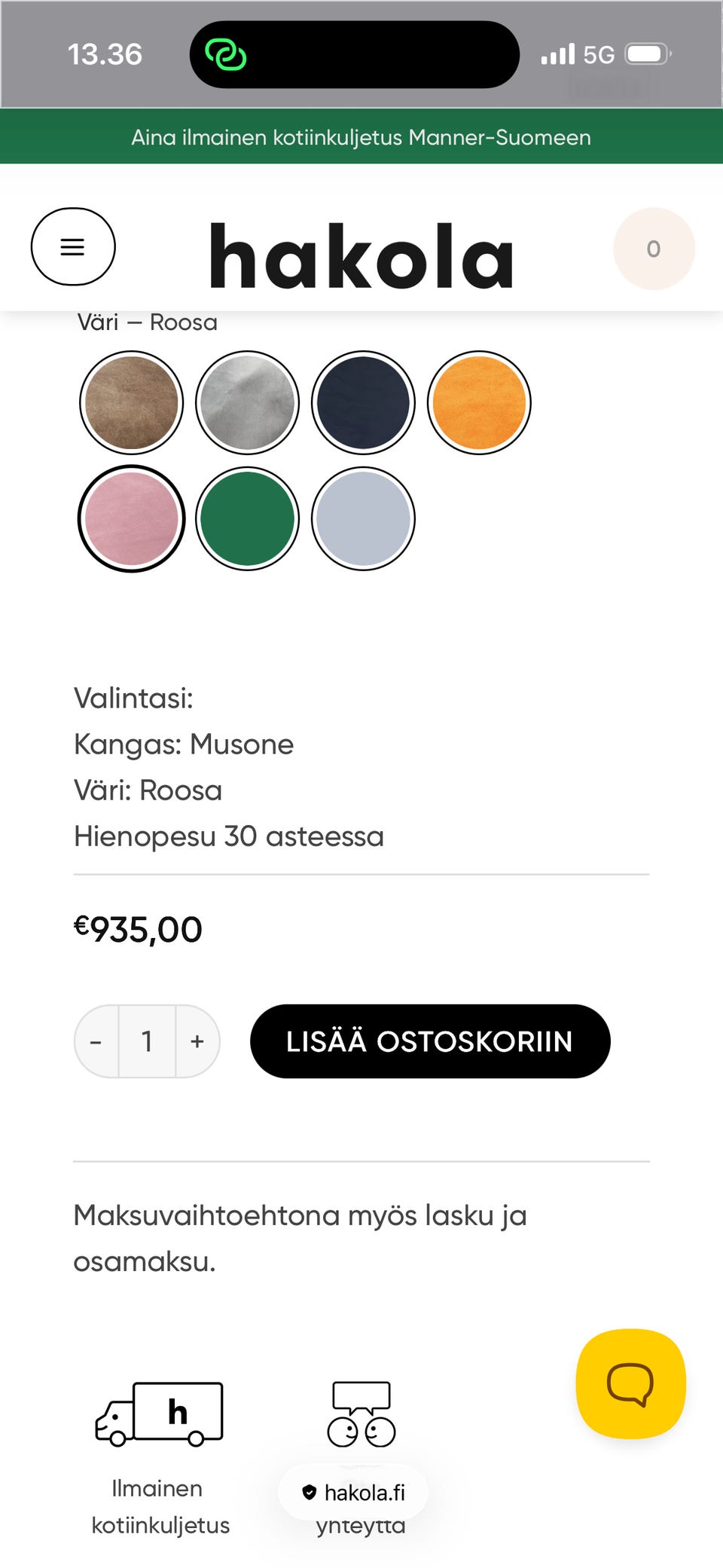
Task: Select the Roosa pink swatch
Action: coord(132,519)
